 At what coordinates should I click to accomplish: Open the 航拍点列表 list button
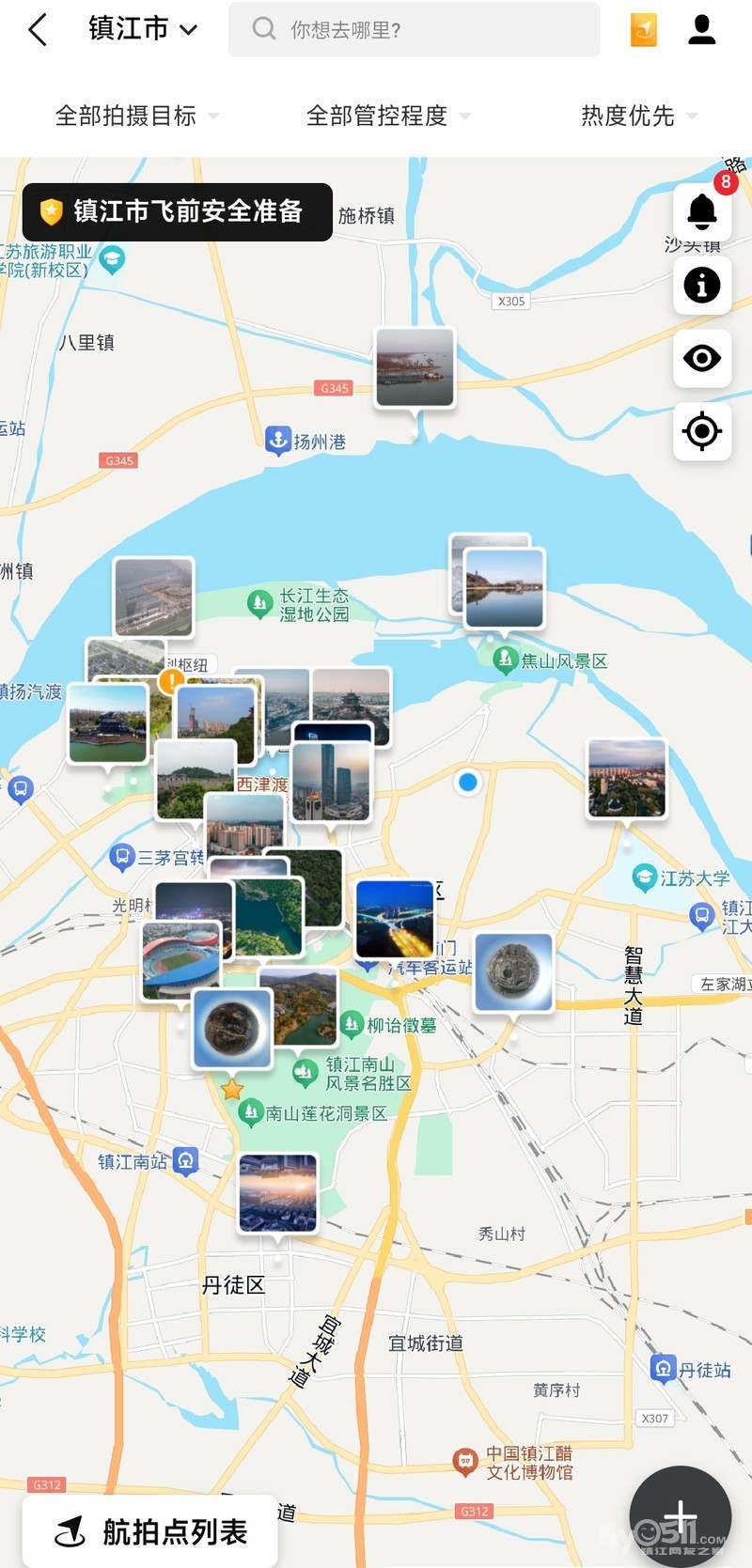[x=150, y=1531]
